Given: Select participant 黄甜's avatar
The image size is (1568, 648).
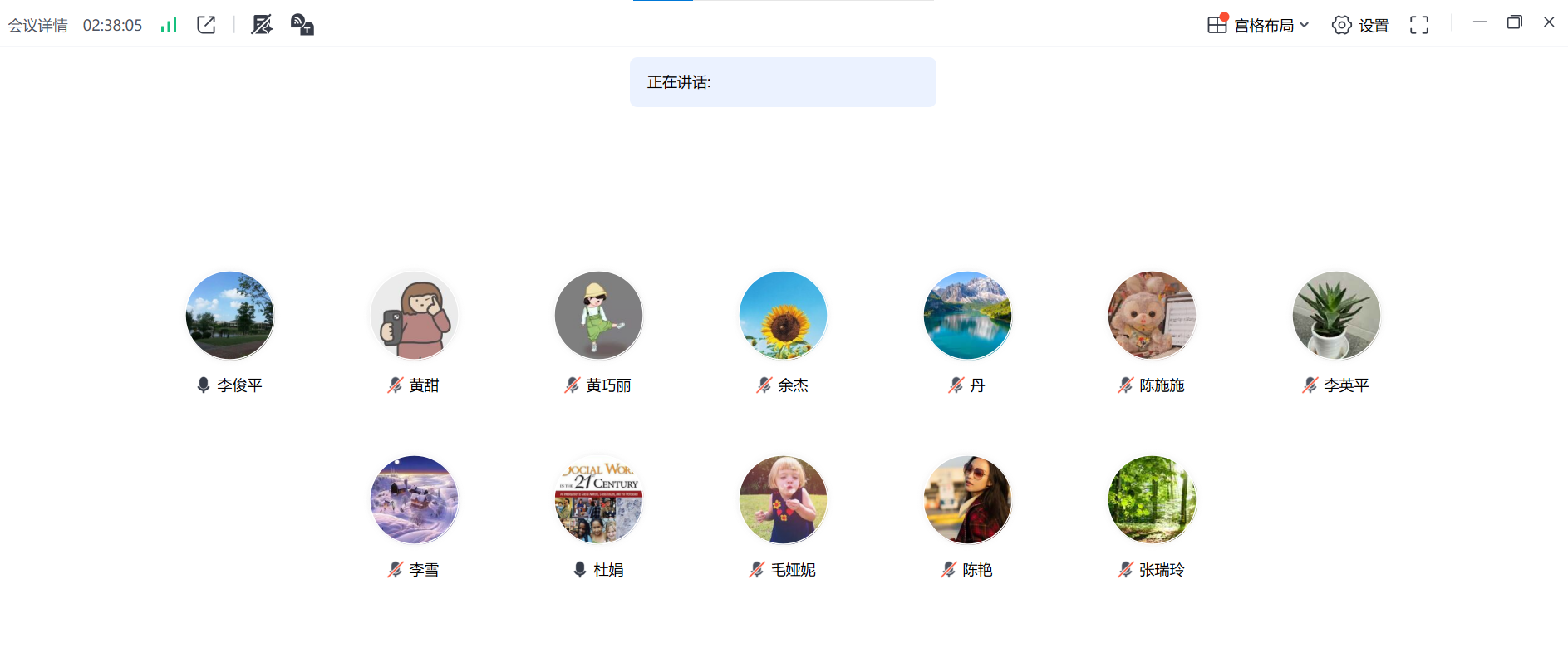Looking at the screenshot, I should (415, 316).
